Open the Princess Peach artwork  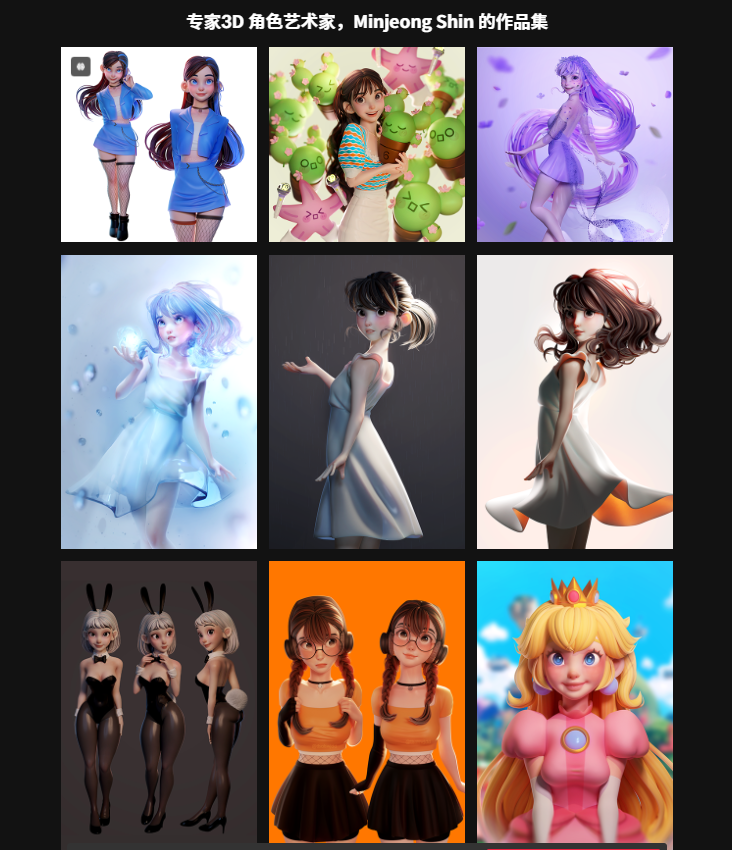[575, 702]
